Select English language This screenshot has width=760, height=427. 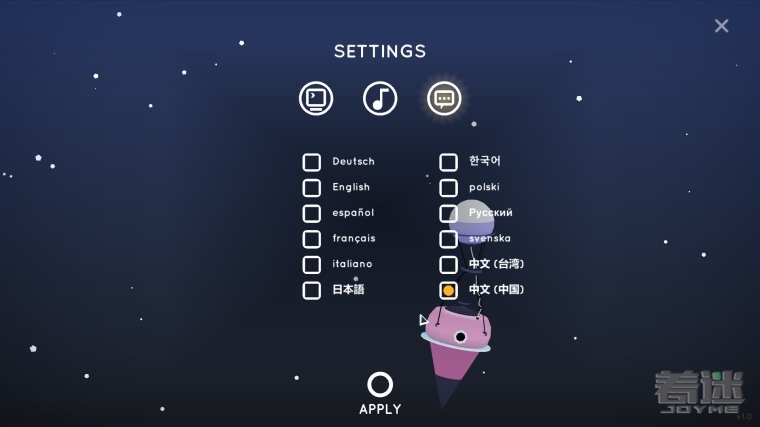312,188
